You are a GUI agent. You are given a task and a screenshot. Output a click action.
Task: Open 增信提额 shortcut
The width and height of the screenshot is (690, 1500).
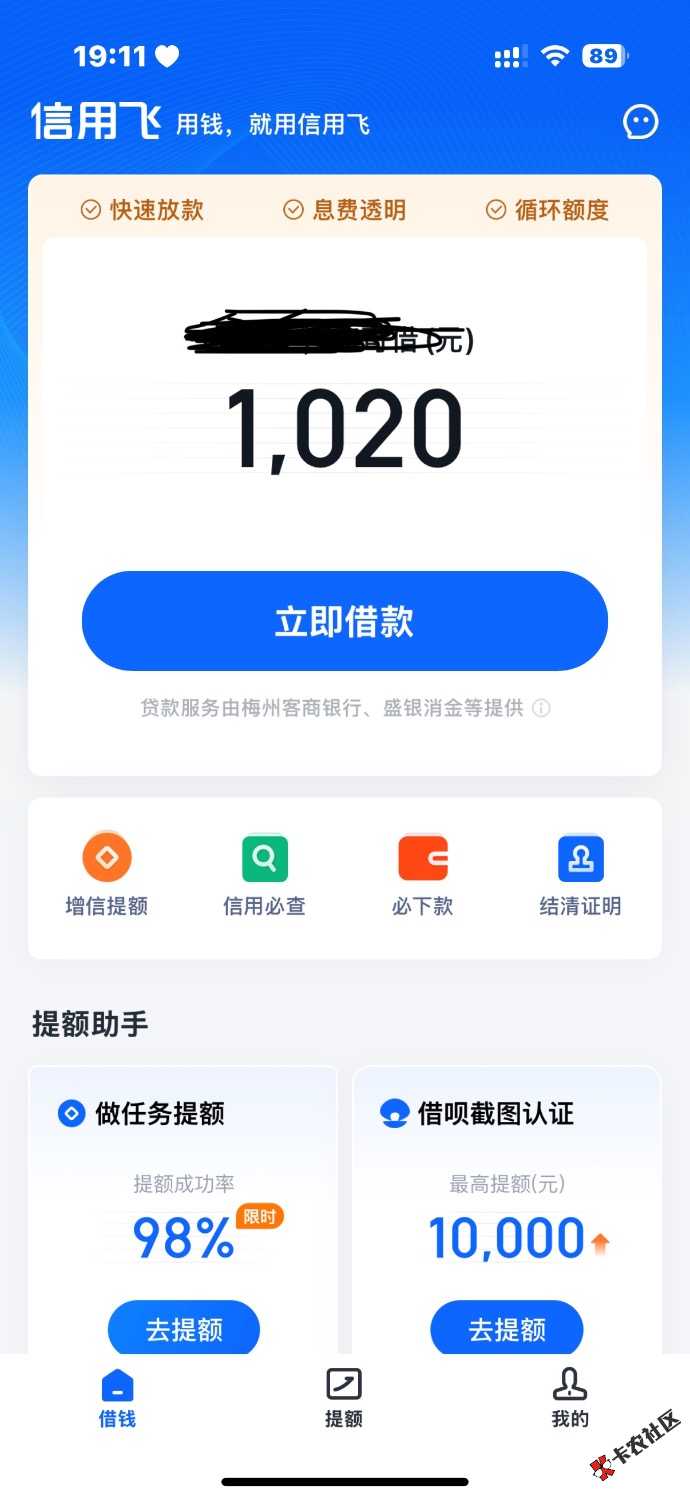(107, 874)
